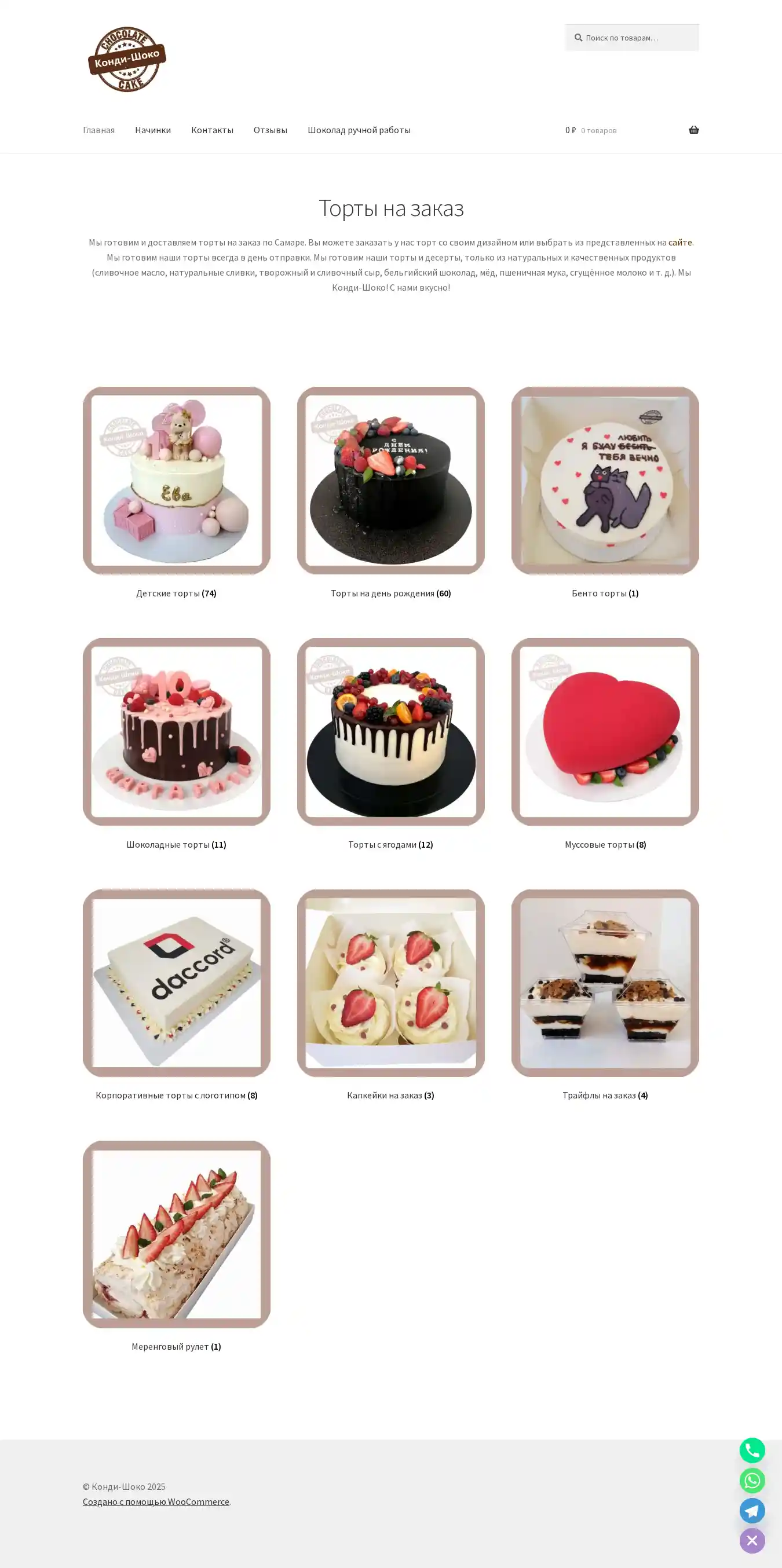This screenshot has width=782, height=1568.
Task: Close the floating contact buttons
Action: pyautogui.click(x=751, y=1541)
